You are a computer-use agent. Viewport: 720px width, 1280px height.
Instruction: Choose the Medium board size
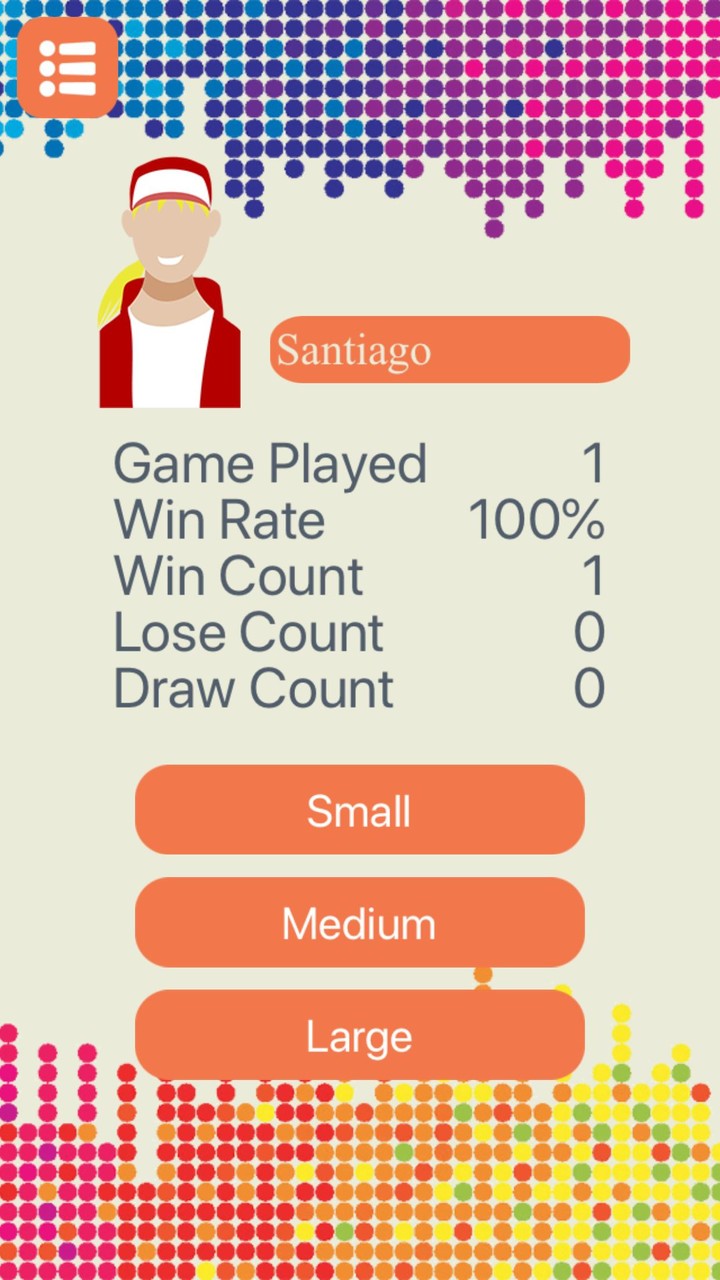click(x=359, y=922)
